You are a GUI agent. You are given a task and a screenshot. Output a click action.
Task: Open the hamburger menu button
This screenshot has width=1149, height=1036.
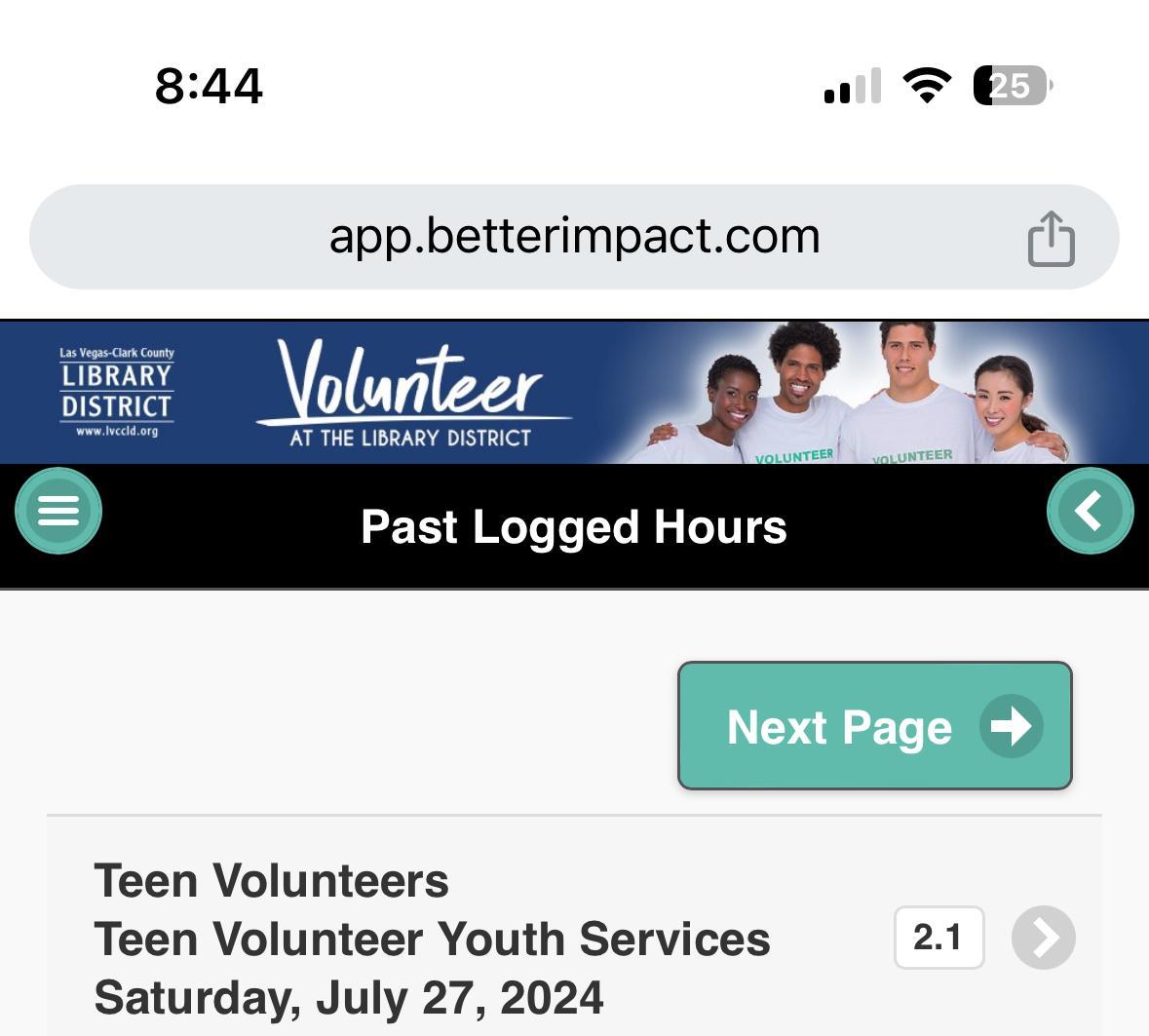[58, 511]
